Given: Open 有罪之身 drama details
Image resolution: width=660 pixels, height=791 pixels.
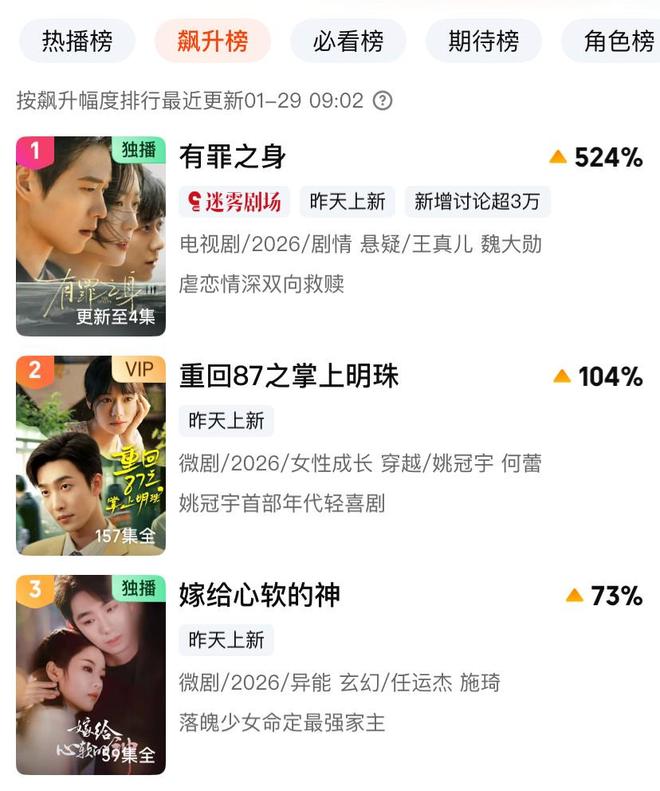Looking at the screenshot, I should 233,157.
